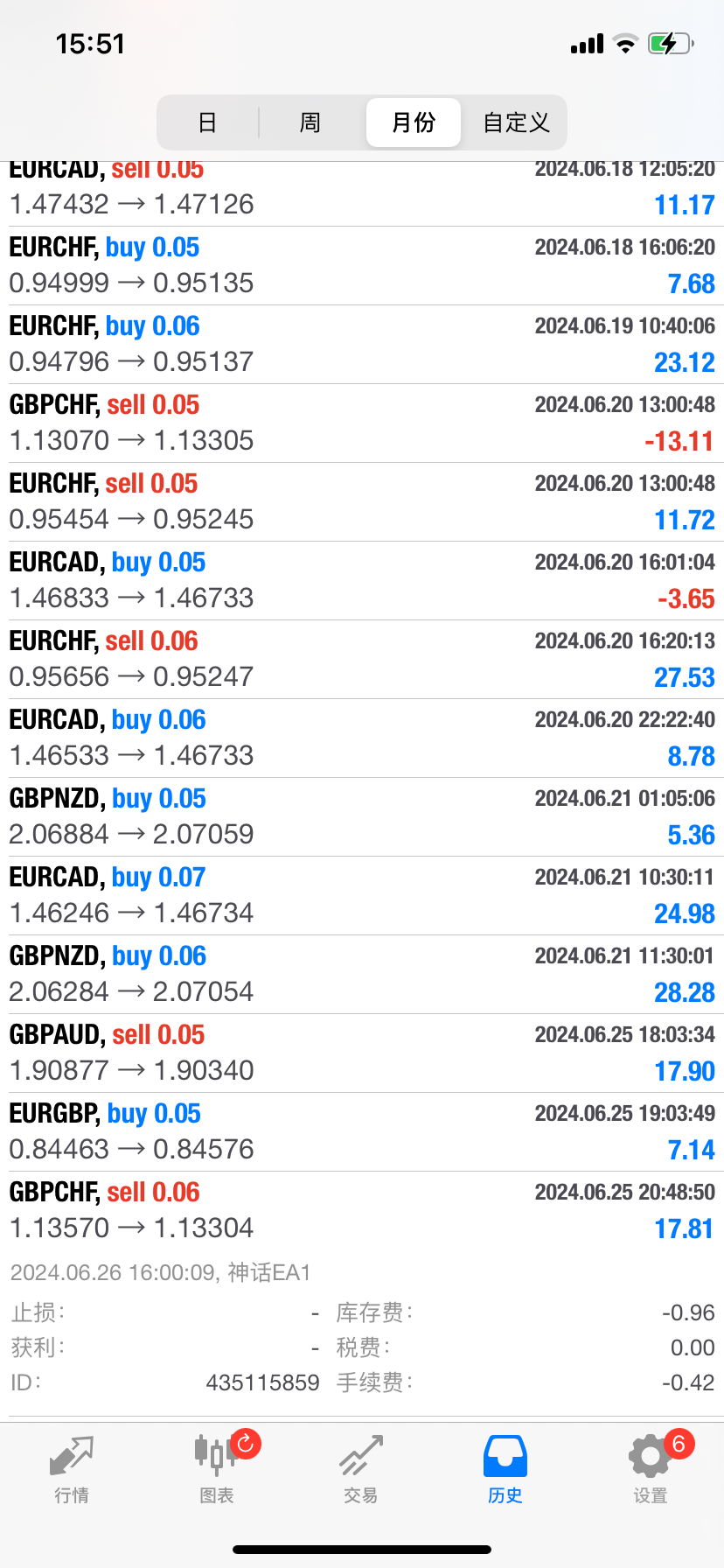The height and width of the screenshot is (1568, 724).
Task: Go to the 图表 chart tab
Action: coord(217,1470)
